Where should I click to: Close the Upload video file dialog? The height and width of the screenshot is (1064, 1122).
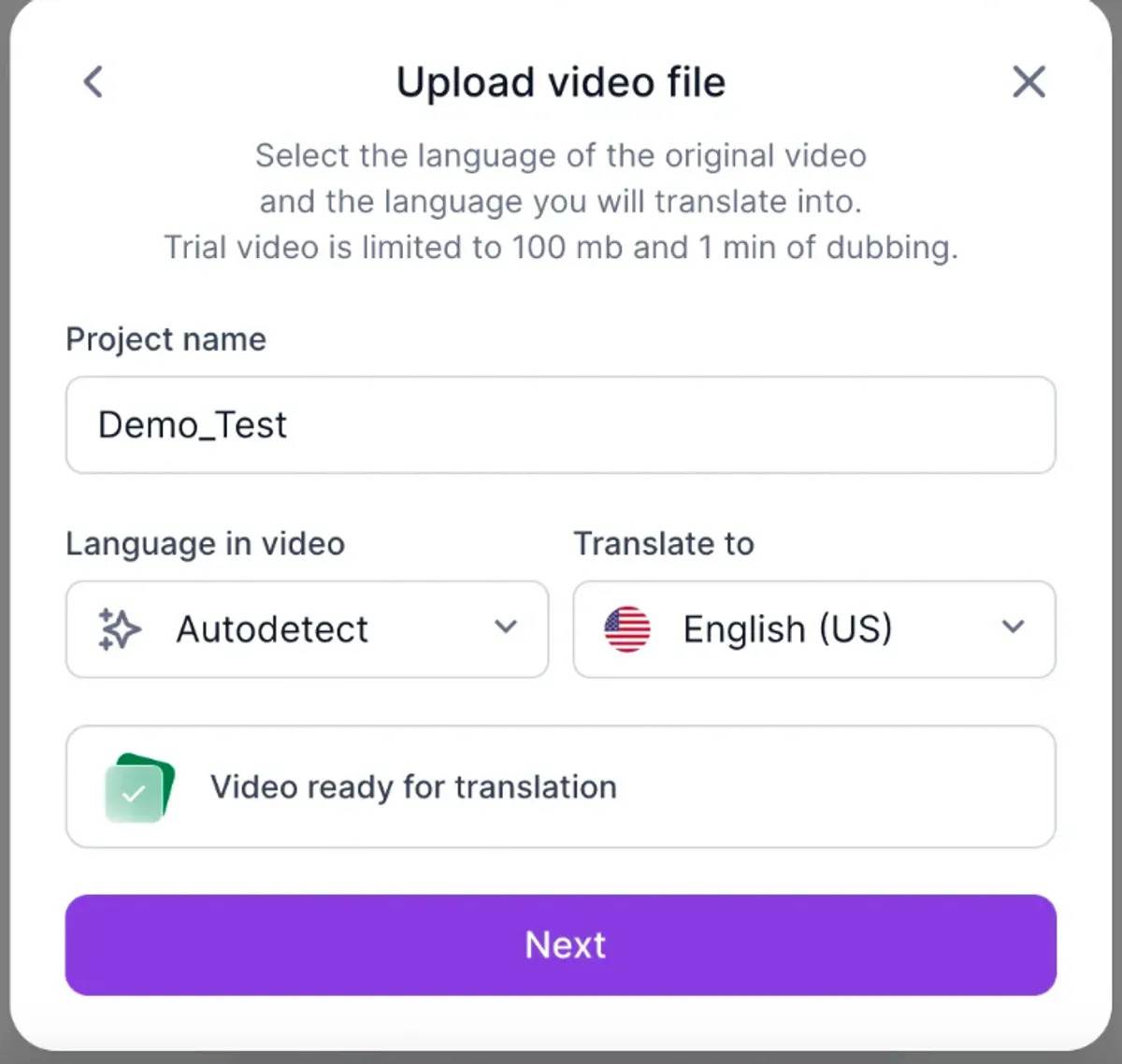(x=1028, y=82)
